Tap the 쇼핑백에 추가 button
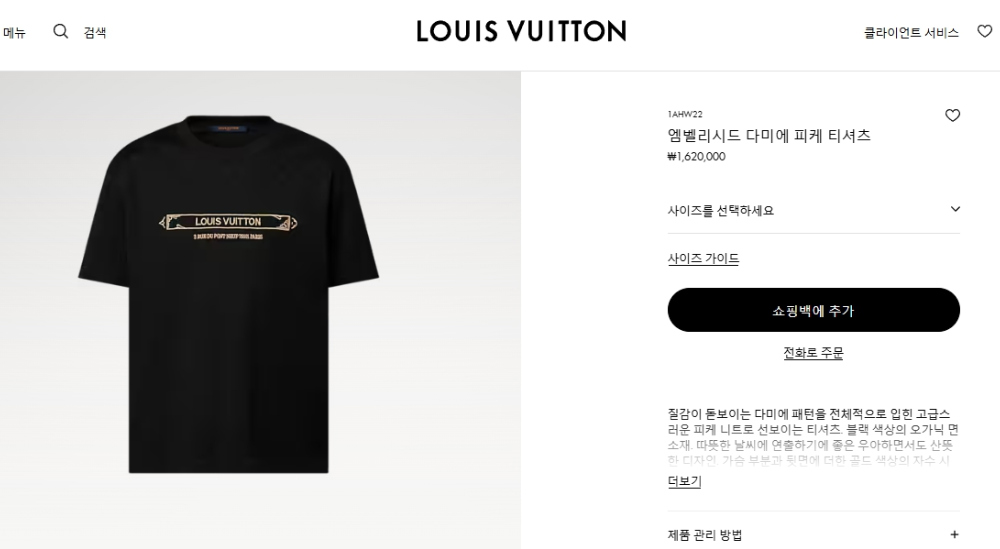Viewport: 1000px width, 549px height. coord(813,310)
